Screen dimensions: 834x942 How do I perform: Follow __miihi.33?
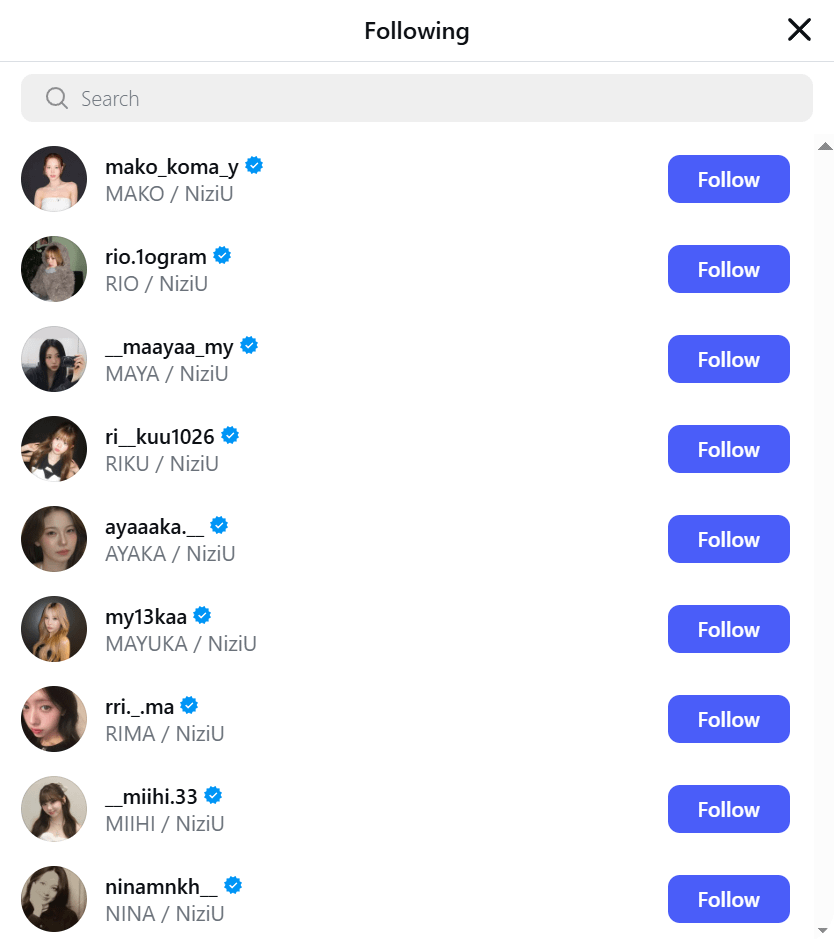(728, 809)
